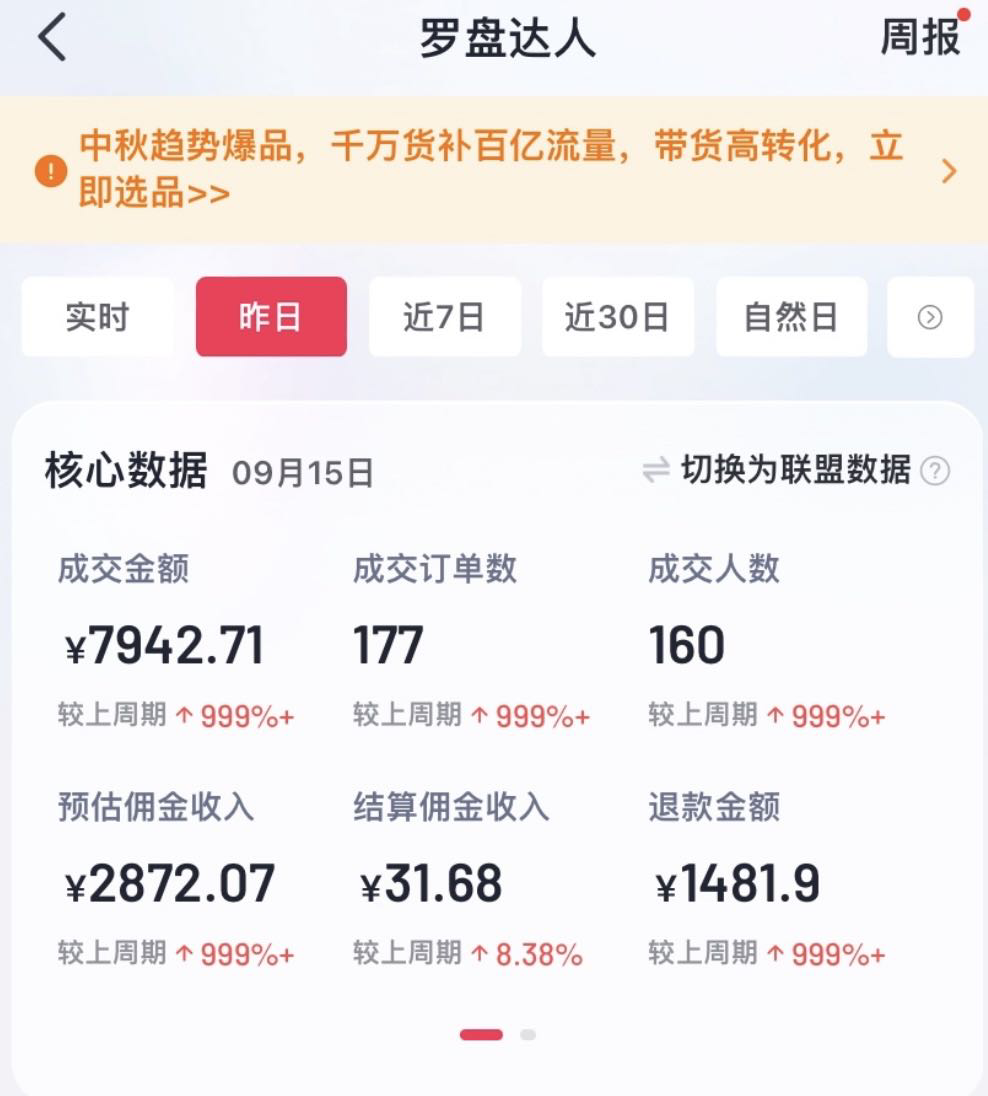View the 预估佣金收入 metric details
This screenshot has height=1096, width=988.
pyautogui.click(x=170, y=883)
